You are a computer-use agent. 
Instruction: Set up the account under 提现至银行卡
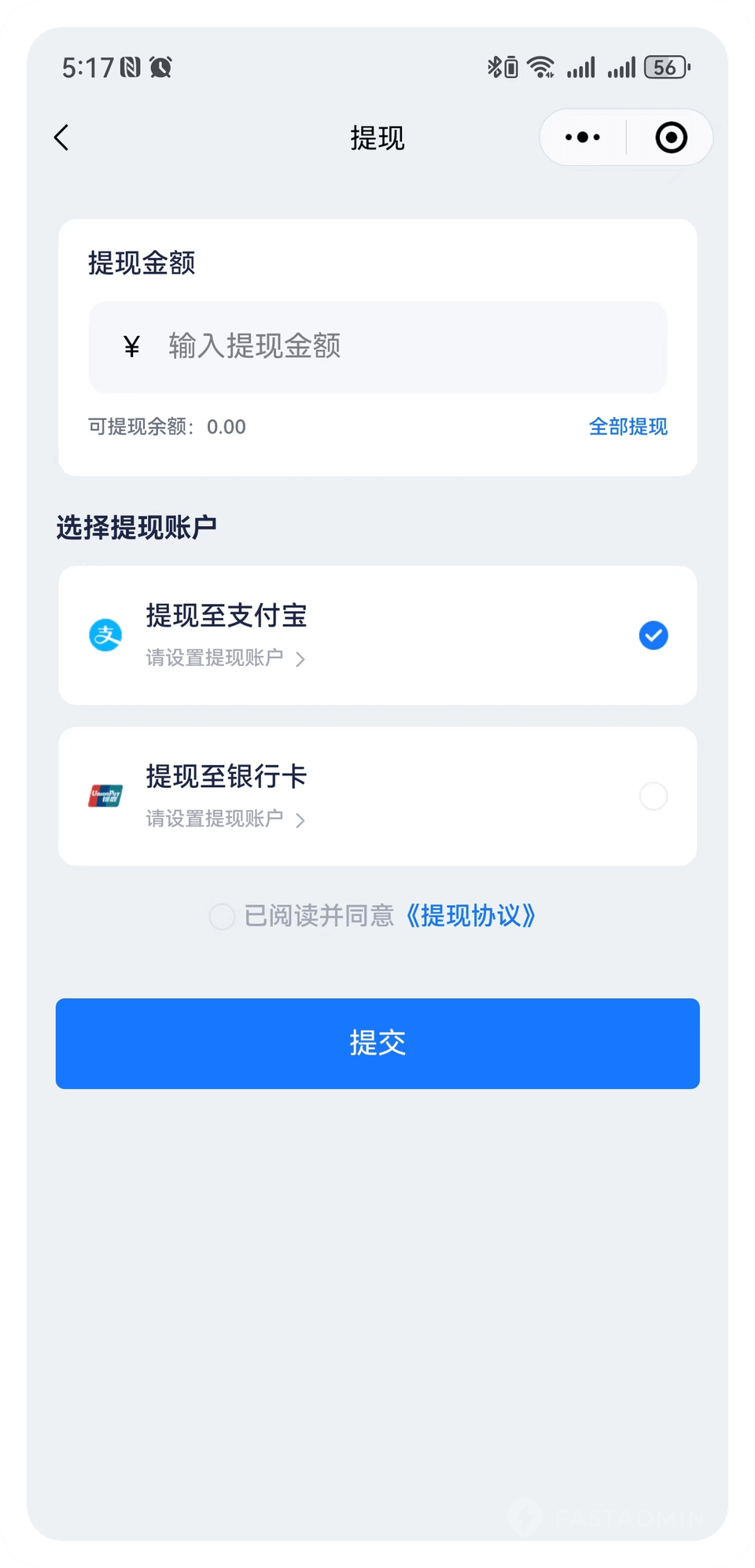pyautogui.click(x=225, y=819)
